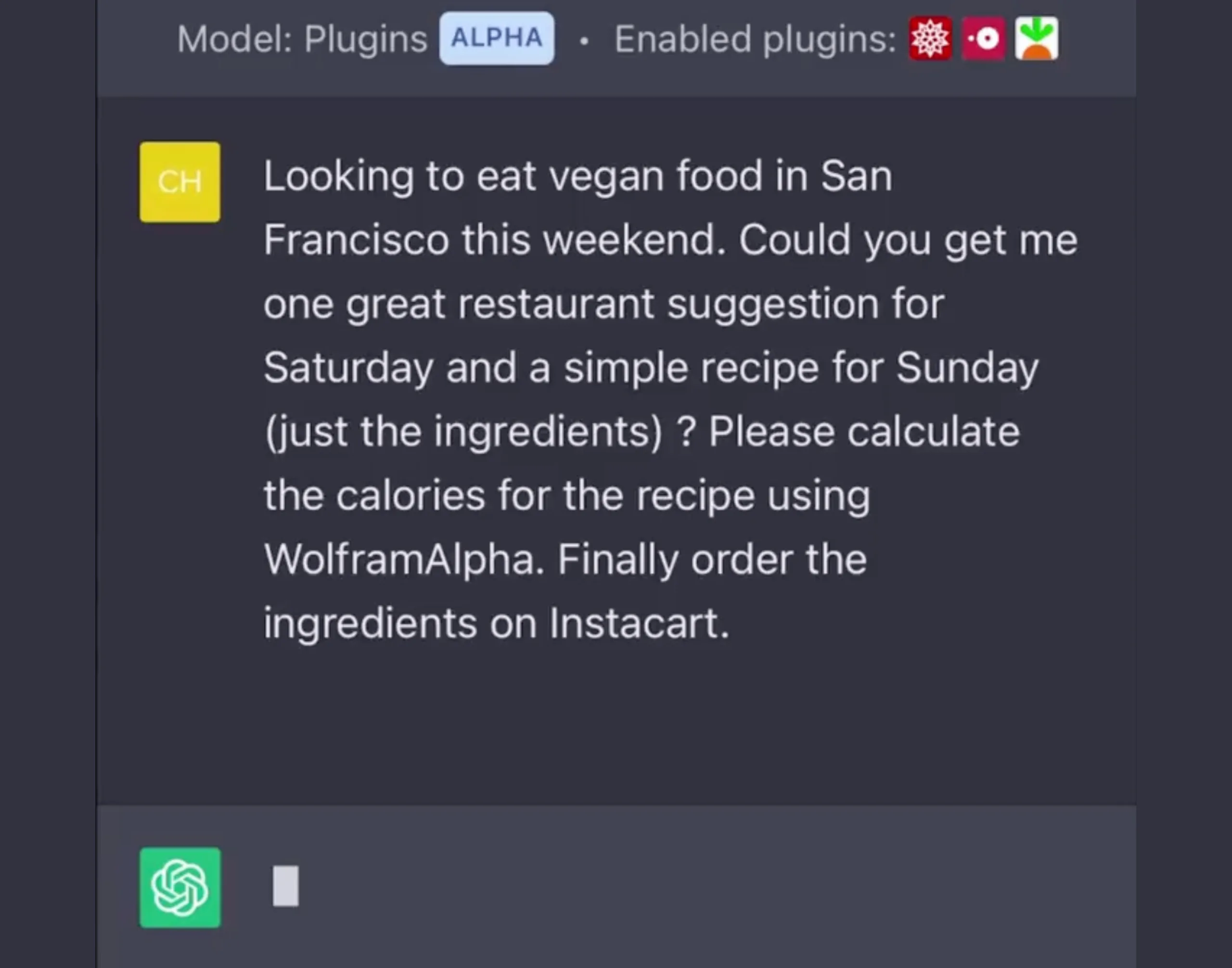Tap the Instacart carrot plugin icon
1232x968 pixels.
pos(1037,38)
